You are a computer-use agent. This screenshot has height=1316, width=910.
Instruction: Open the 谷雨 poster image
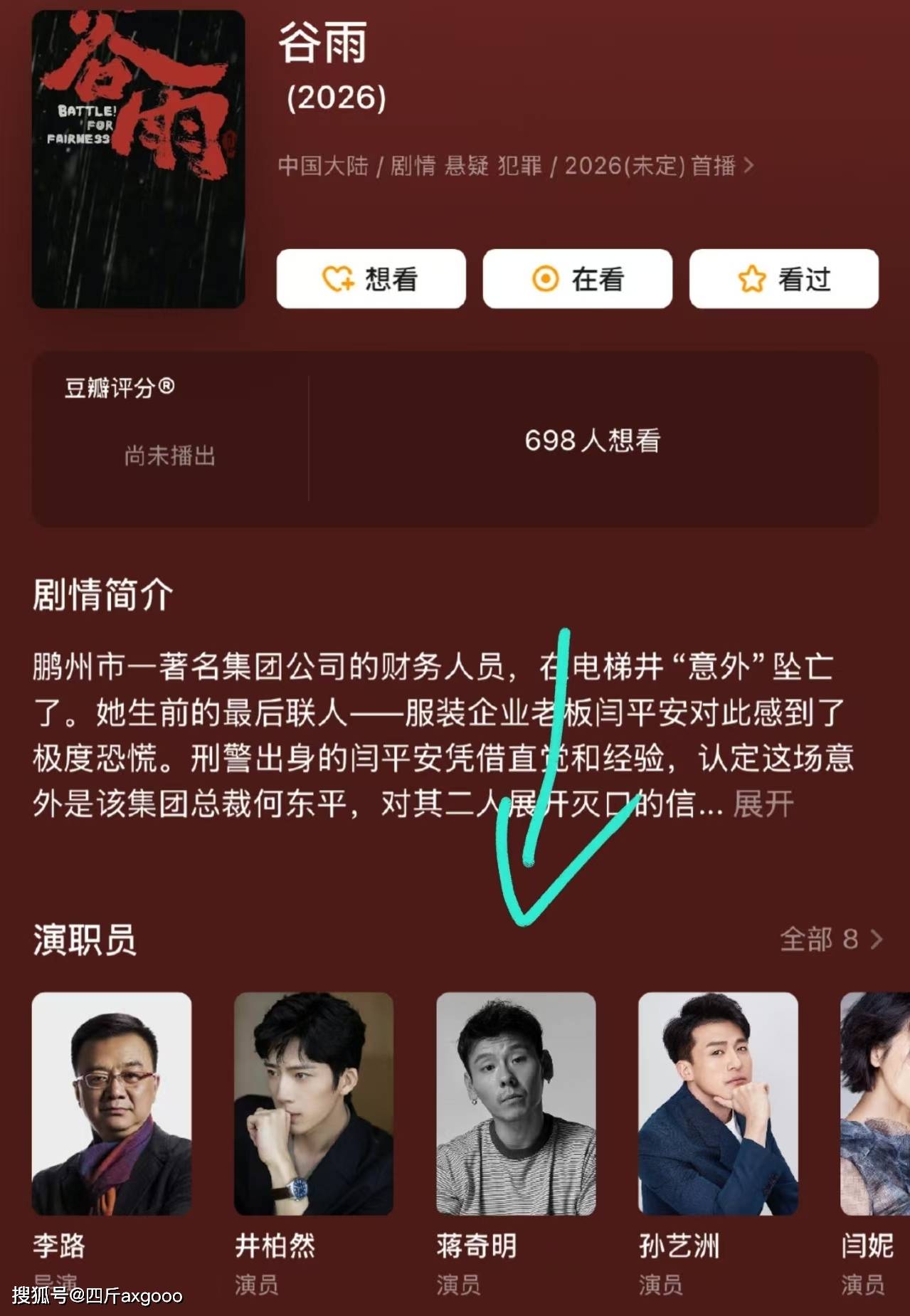138,159
